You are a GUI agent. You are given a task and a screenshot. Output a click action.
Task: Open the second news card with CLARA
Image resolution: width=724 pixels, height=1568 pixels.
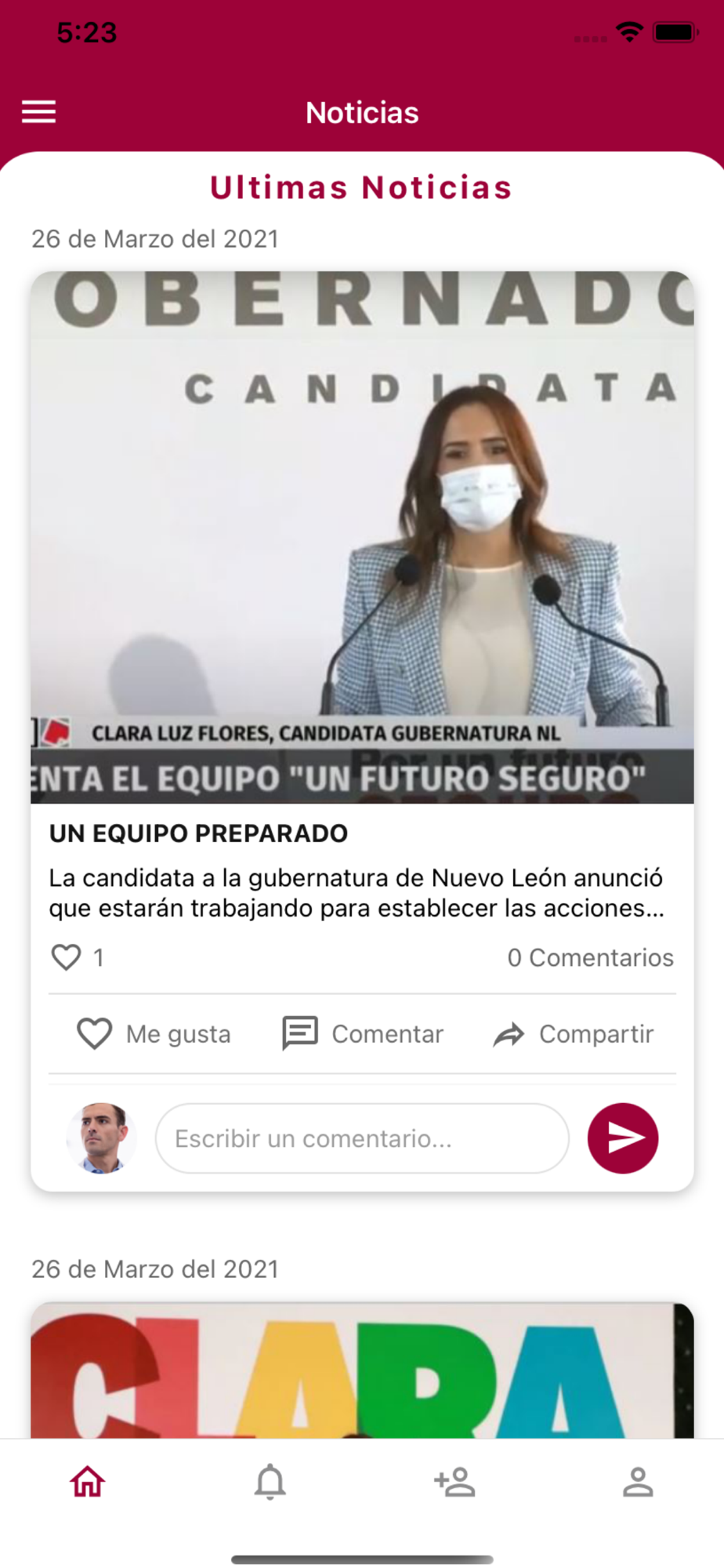362,1370
